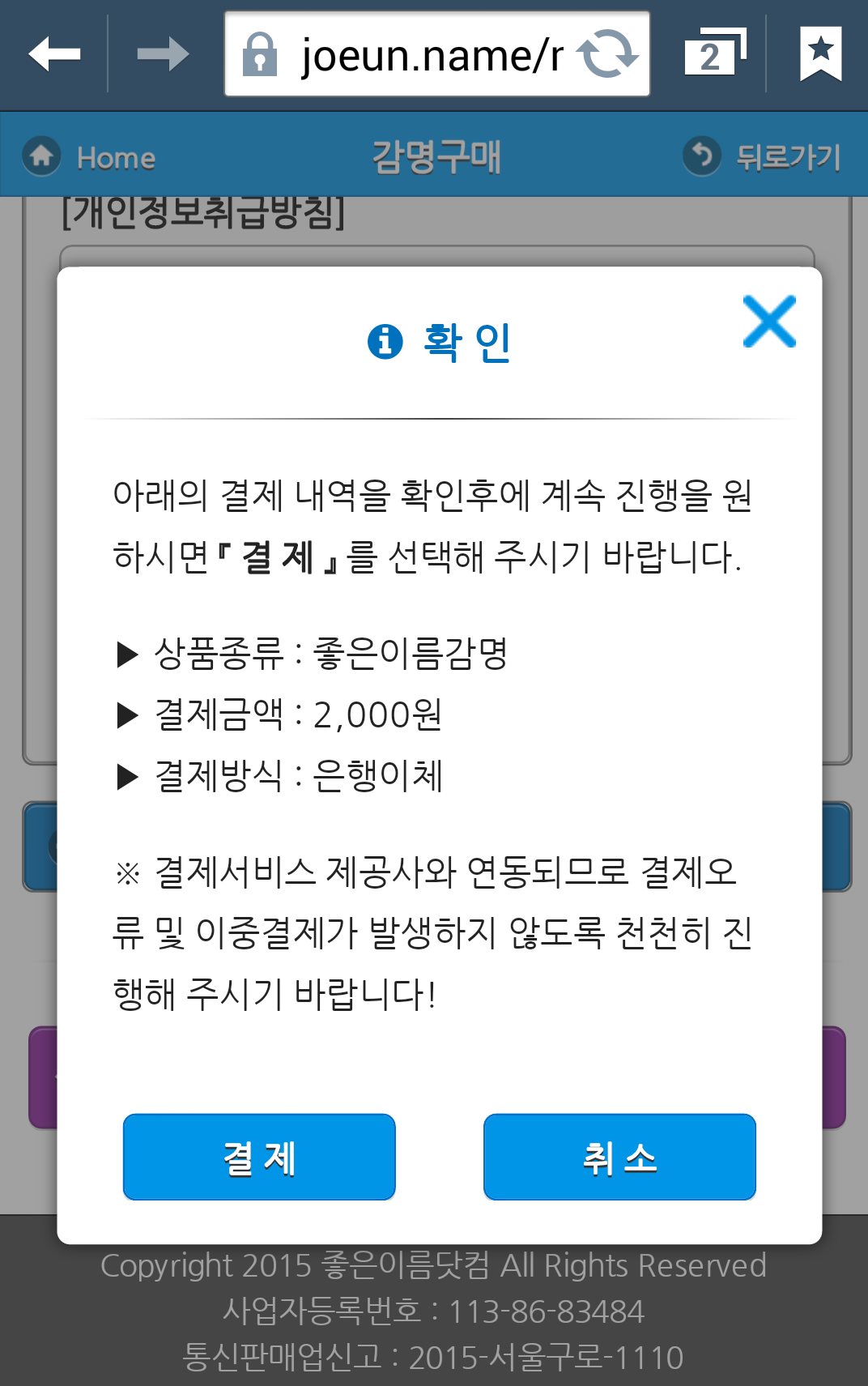The height and width of the screenshot is (1386, 868).
Task: Open browser bookmarks
Action: [x=820, y=54]
